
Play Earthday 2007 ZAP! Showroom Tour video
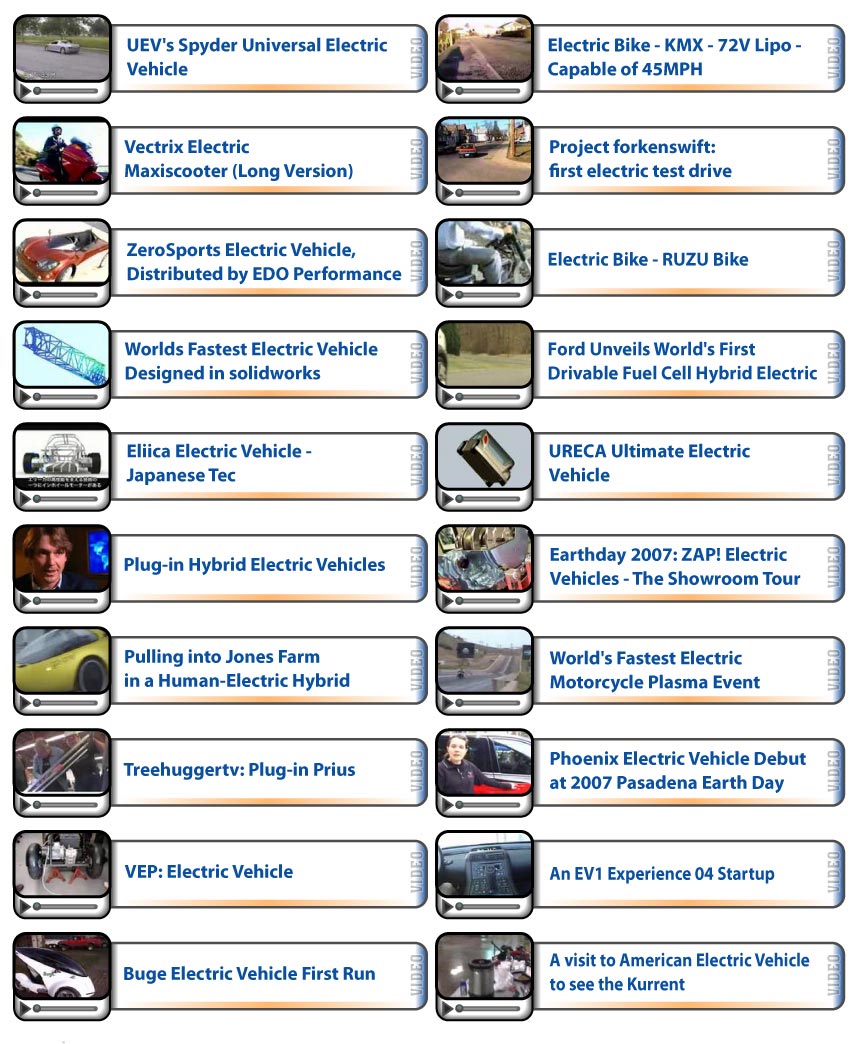[674, 567]
